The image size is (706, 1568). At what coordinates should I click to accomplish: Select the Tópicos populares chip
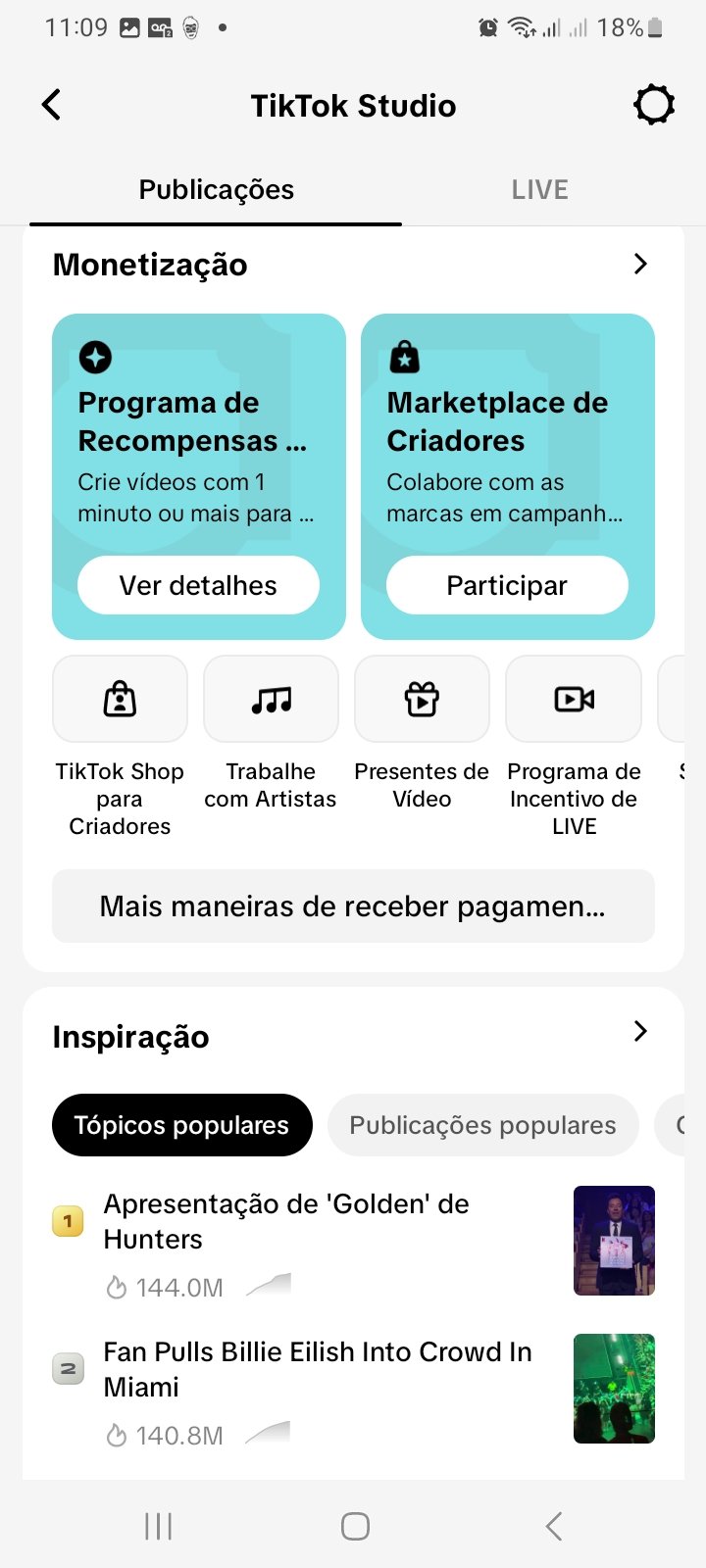click(x=181, y=1125)
